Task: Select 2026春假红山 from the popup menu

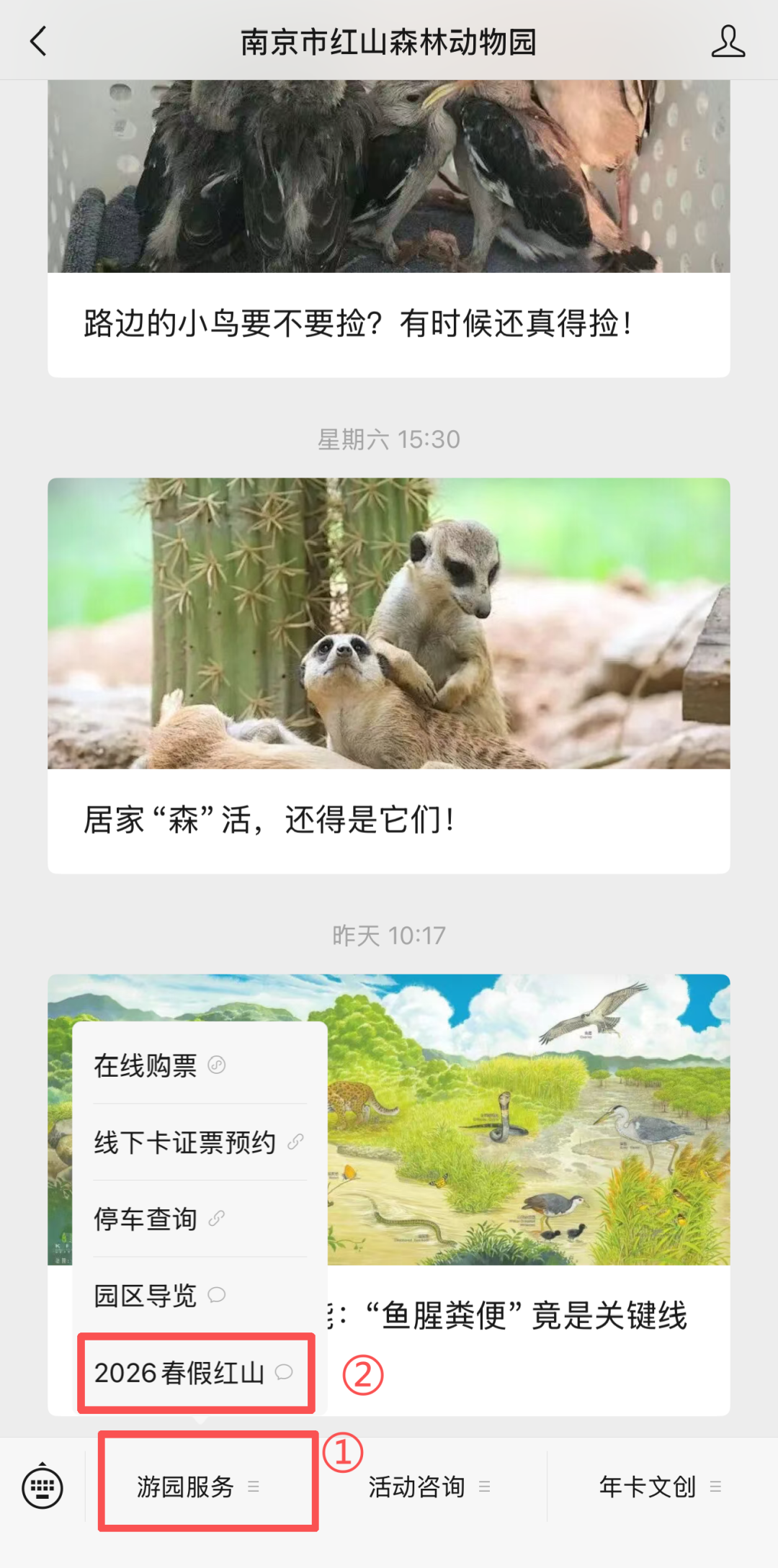Action: coord(180,1371)
